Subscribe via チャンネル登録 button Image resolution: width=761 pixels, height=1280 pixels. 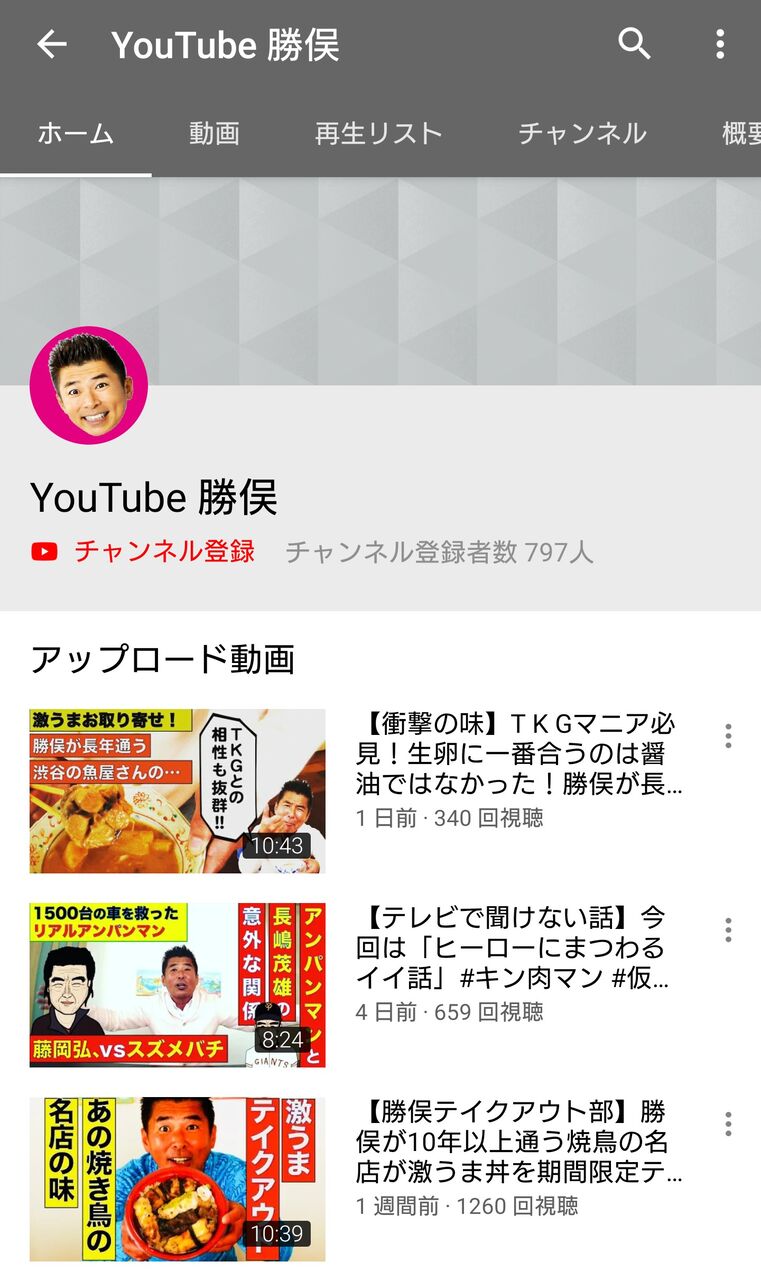click(143, 551)
